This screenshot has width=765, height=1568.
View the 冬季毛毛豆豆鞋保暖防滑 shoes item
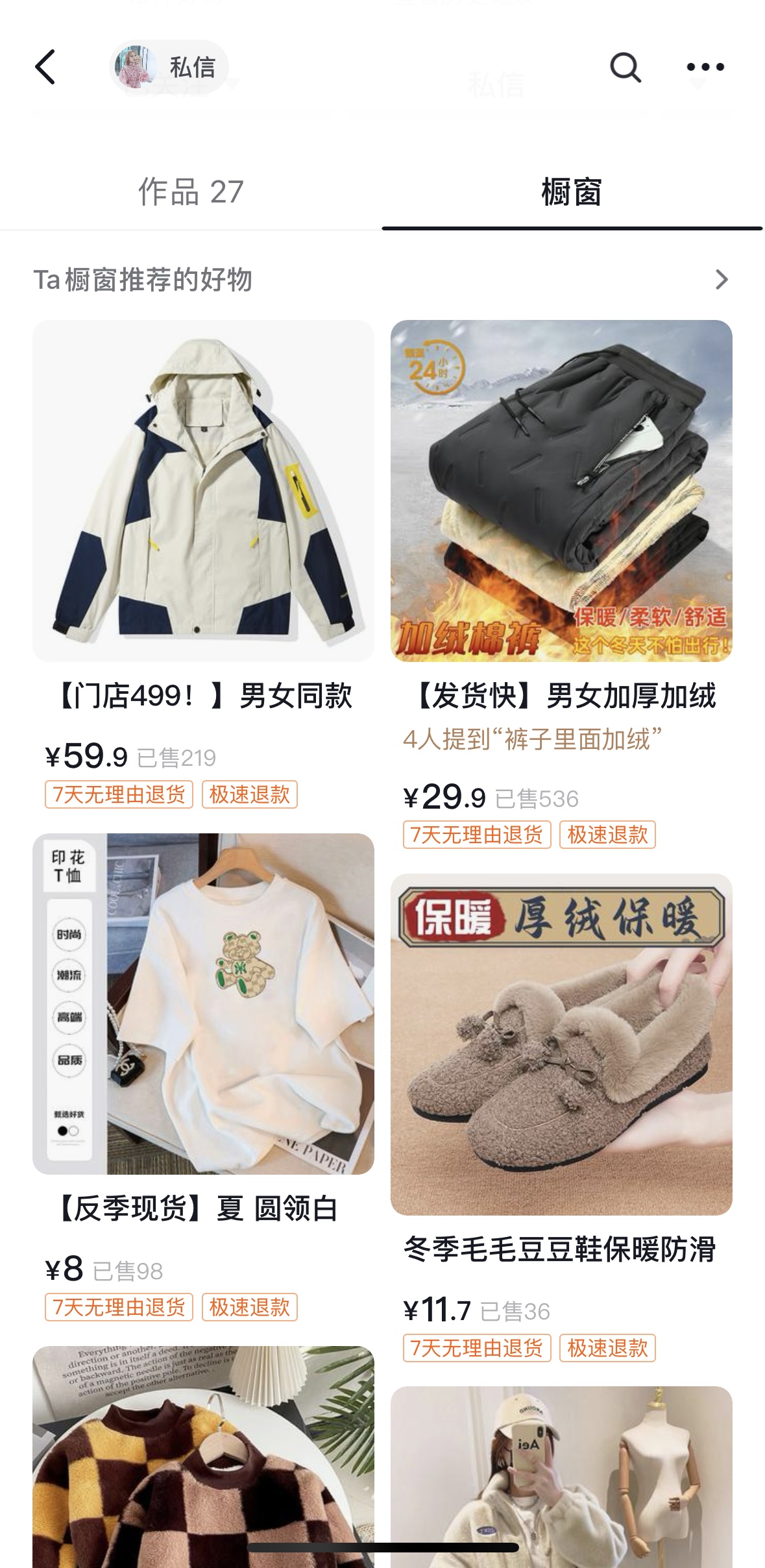click(x=561, y=1118)
